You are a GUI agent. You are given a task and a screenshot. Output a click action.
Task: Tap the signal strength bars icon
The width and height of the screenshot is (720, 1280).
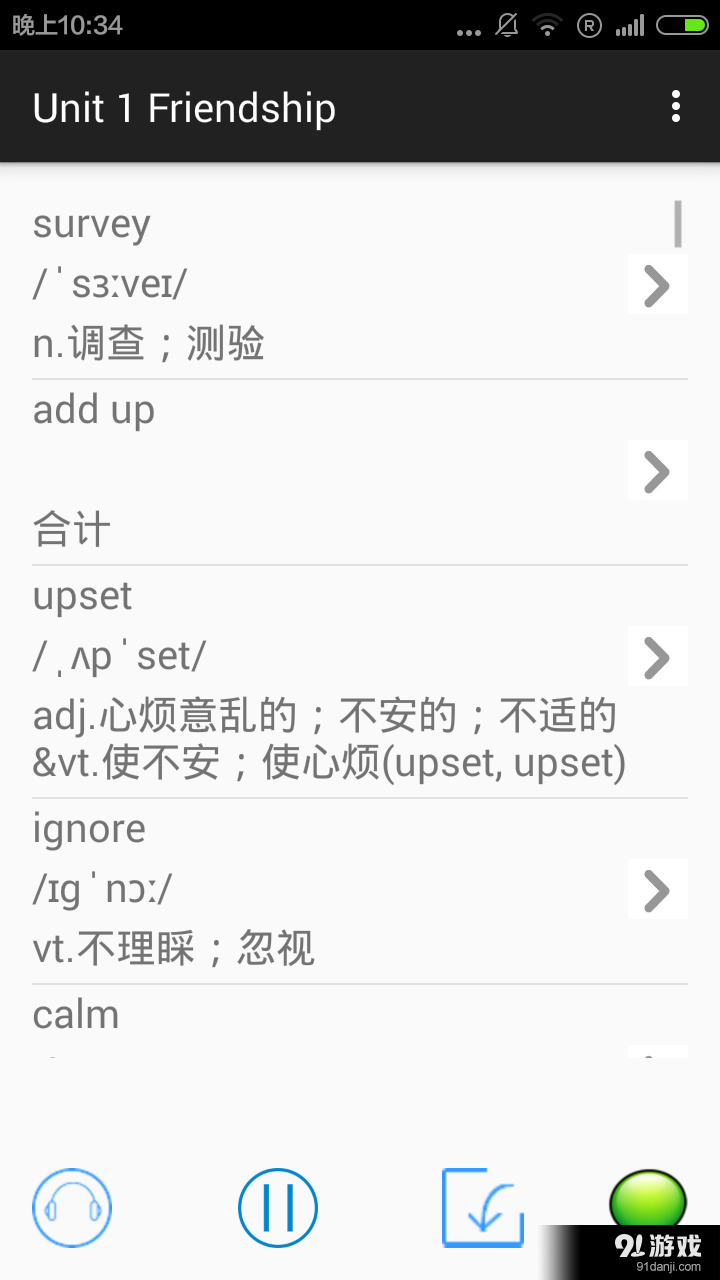(x=632, y=27)
